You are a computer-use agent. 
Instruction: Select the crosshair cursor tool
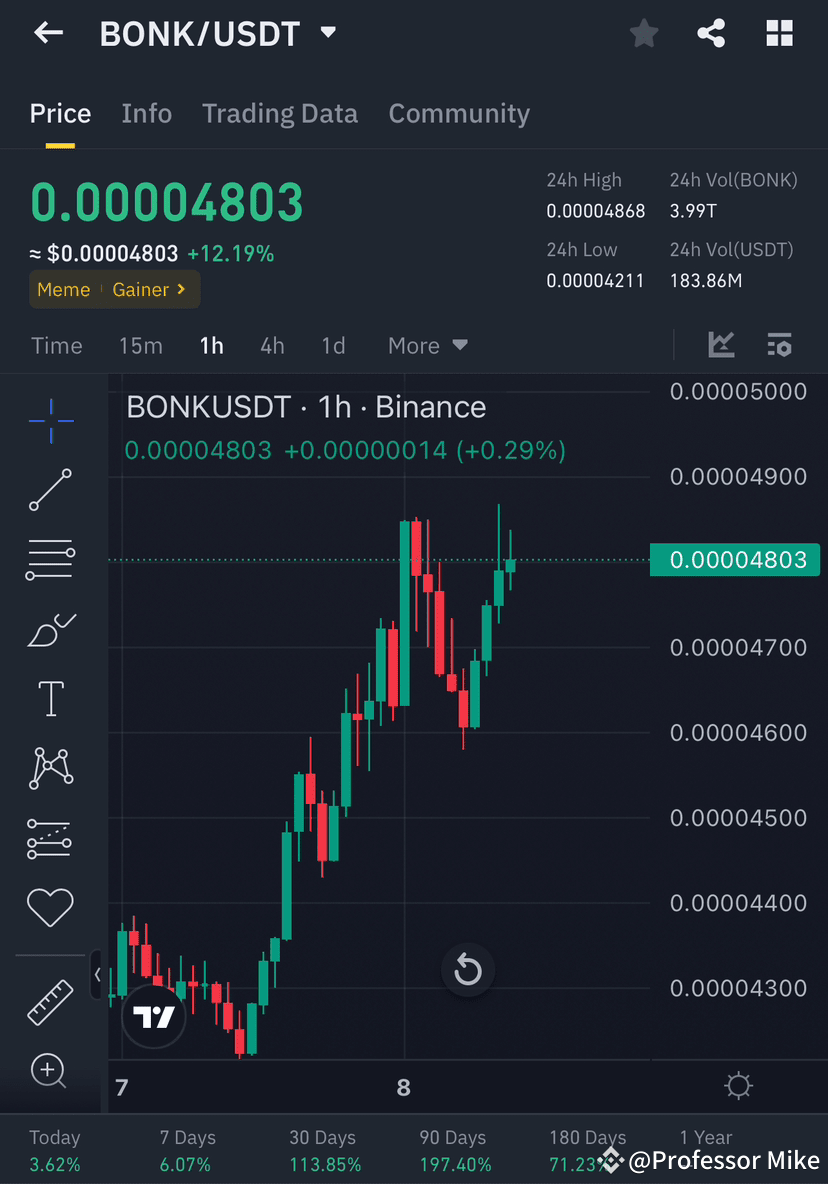(x=50, y=421)
